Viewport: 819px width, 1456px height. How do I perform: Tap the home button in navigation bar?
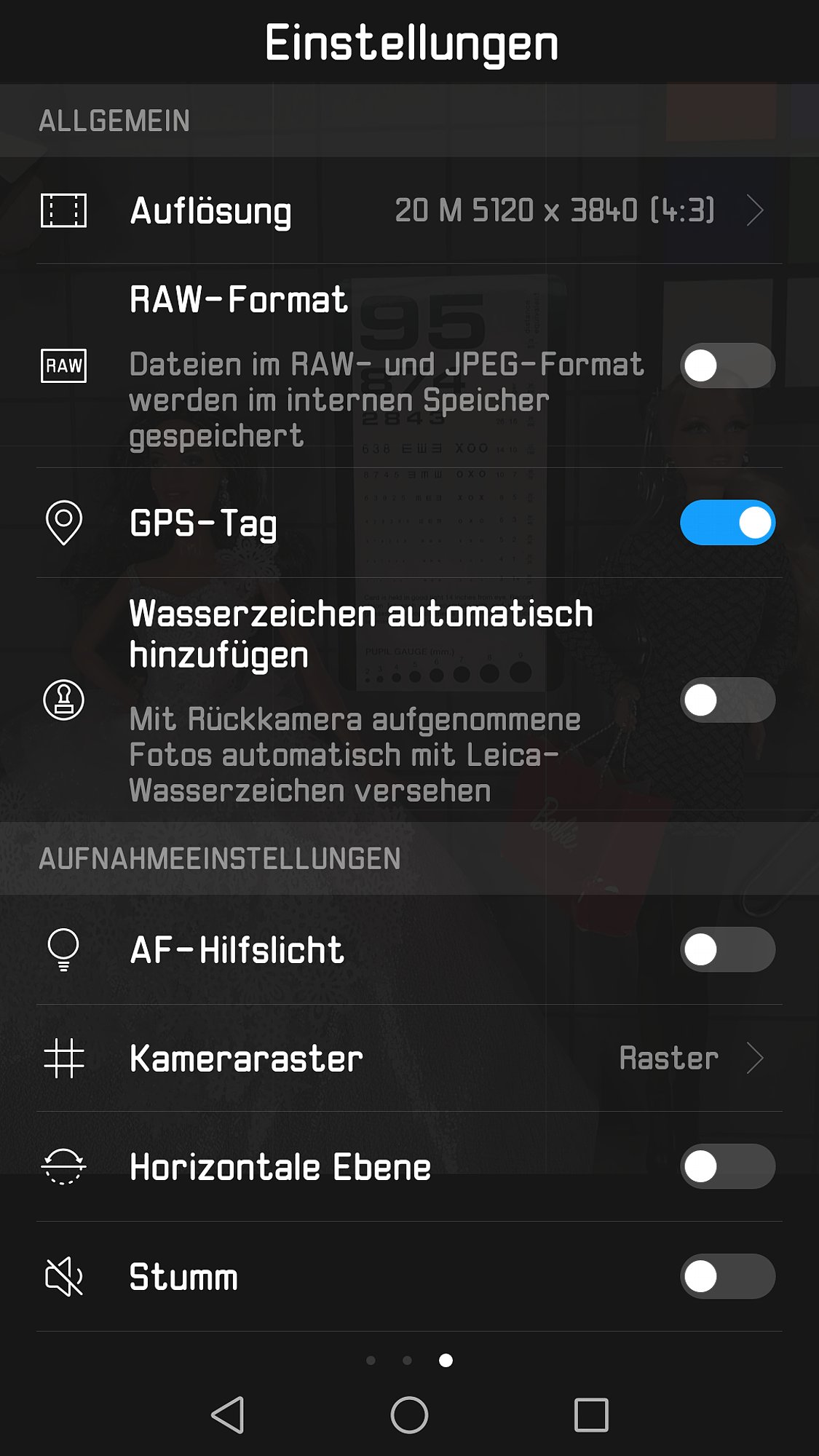[409, 1415]
